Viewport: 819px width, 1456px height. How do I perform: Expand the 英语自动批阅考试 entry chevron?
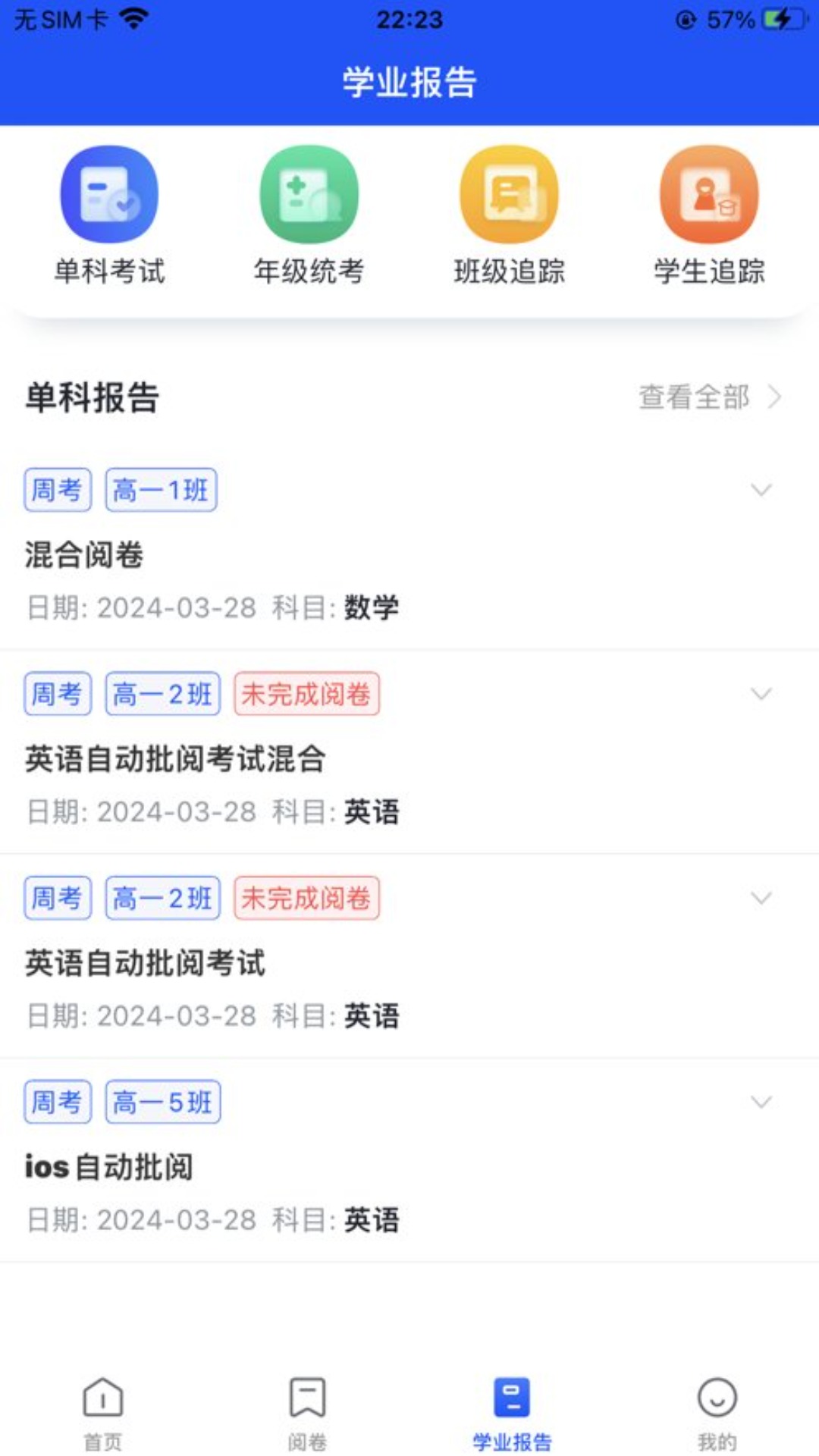click(x=761, y=899)
